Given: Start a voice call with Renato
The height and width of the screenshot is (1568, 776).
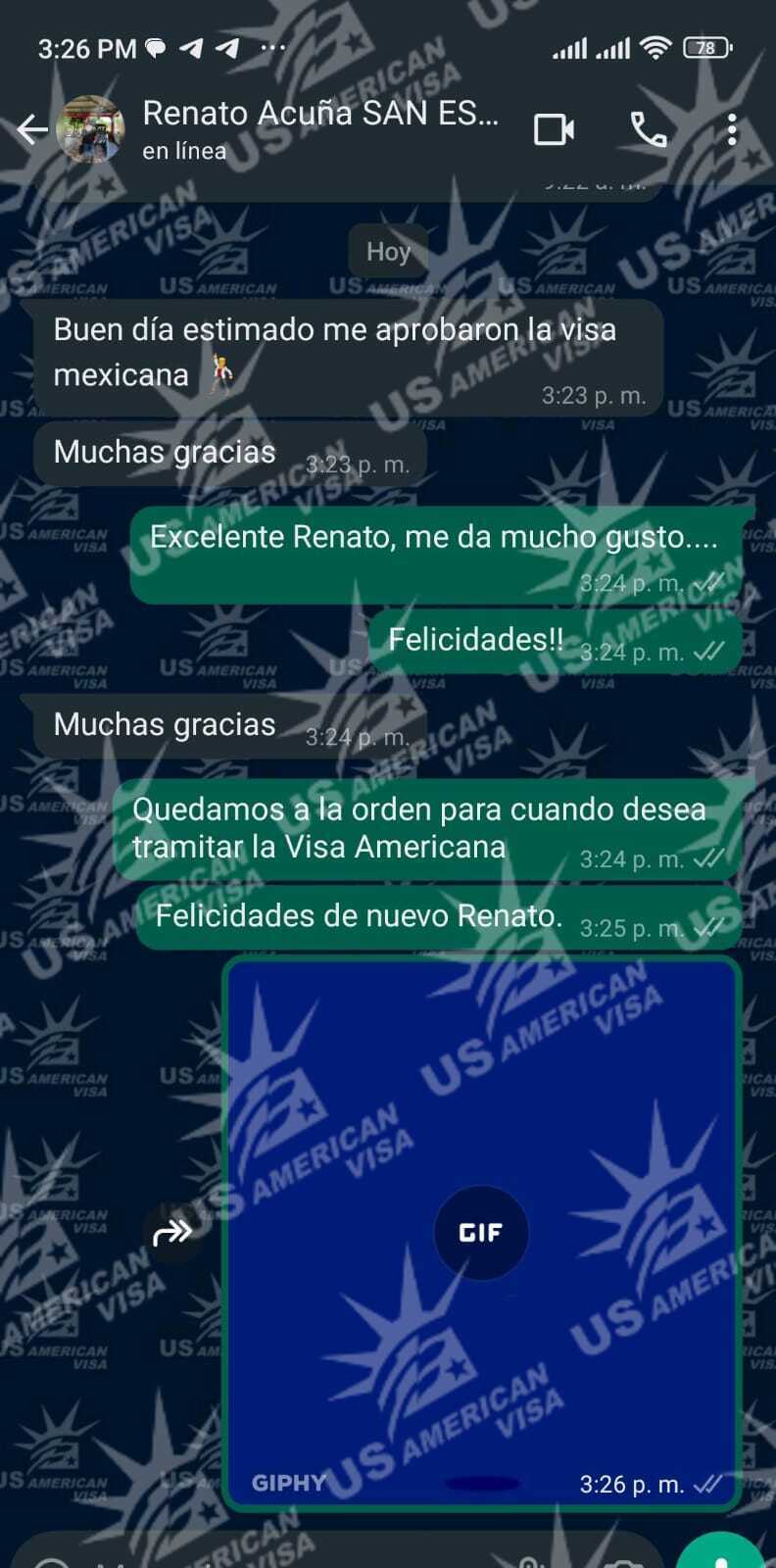Looking at the screenshot, I should [648, 129].
